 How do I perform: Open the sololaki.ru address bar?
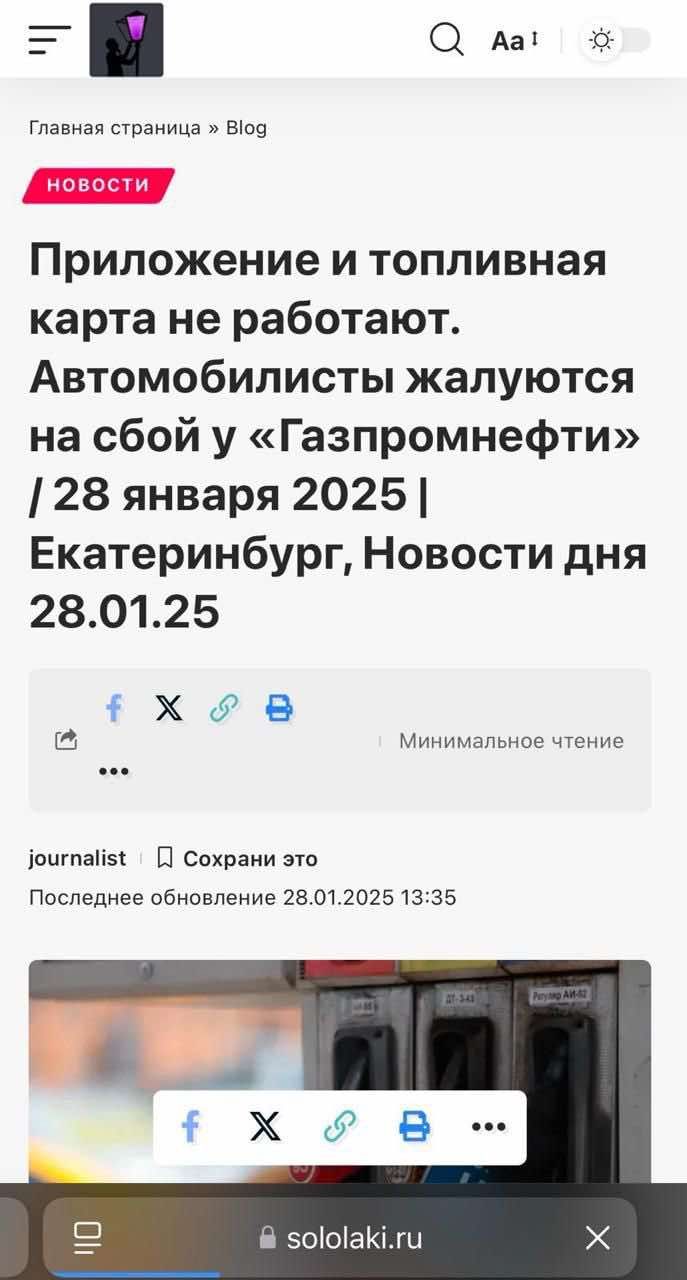coord(340,1239)
